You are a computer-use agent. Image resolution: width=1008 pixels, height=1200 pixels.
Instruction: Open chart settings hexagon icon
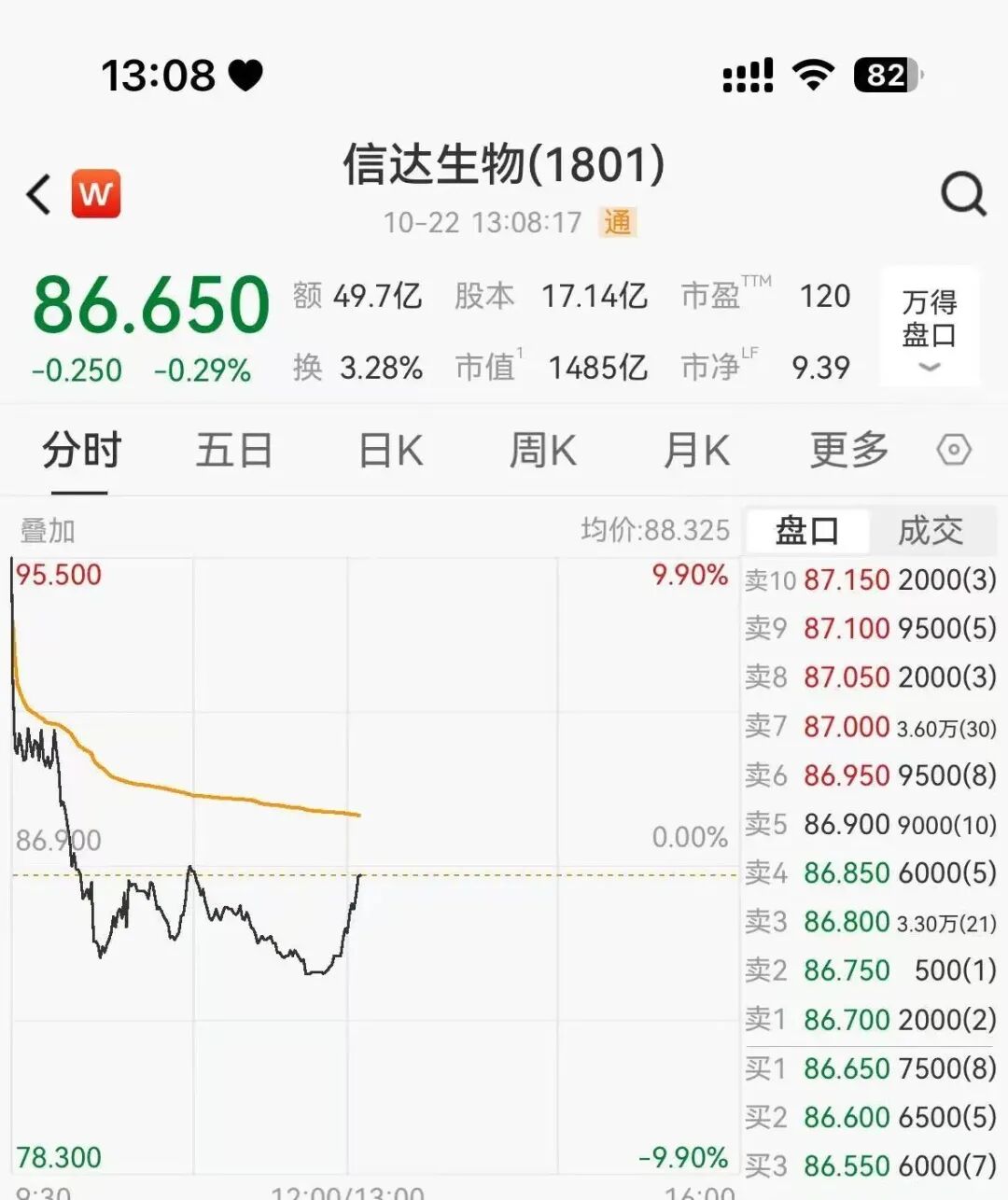[x=953, y=451]
